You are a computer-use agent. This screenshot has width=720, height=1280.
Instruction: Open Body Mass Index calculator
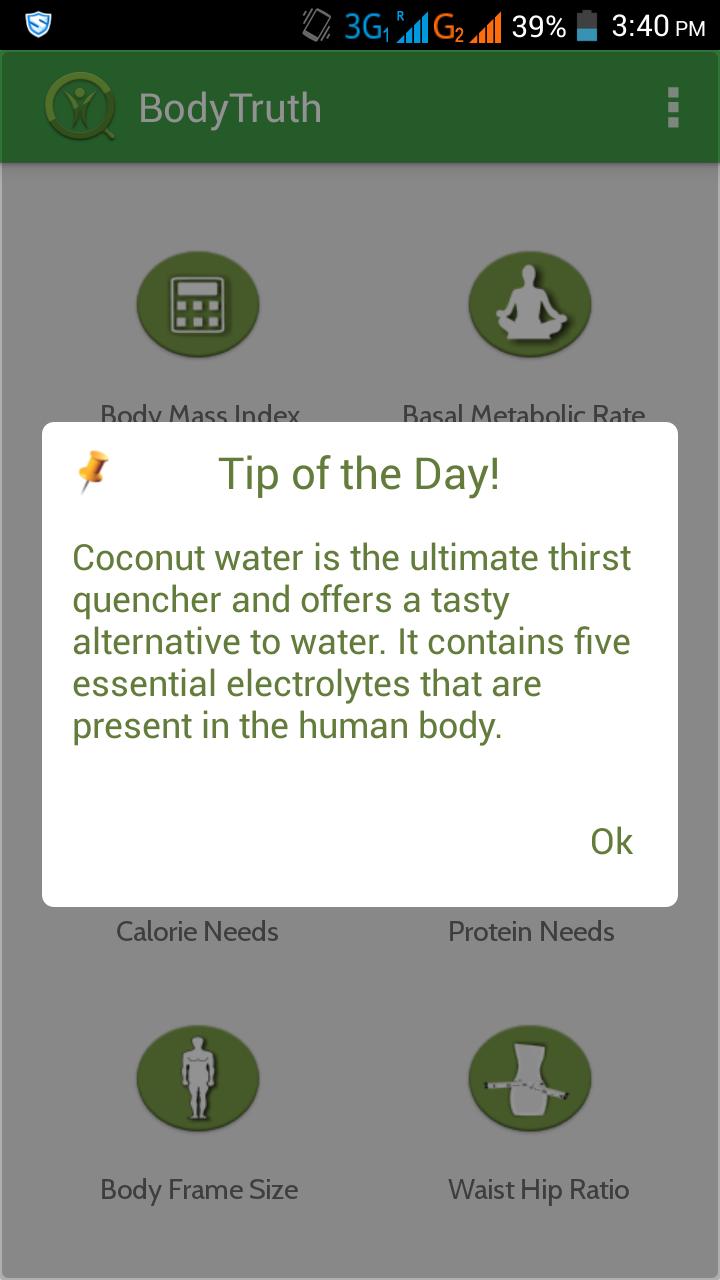click(198, 305)
